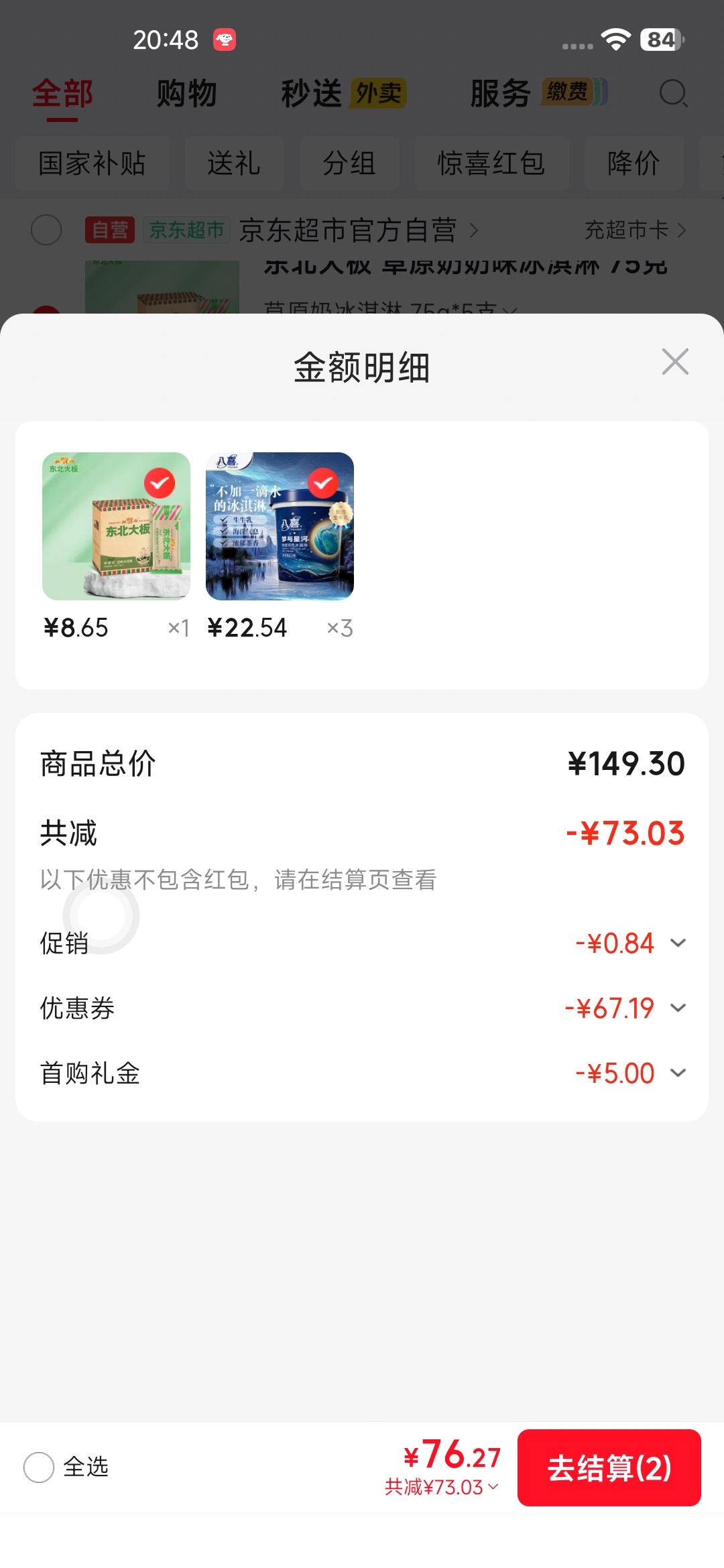
Task: Tap 去结算(2) to check out
Action: tap(609, 1467)
